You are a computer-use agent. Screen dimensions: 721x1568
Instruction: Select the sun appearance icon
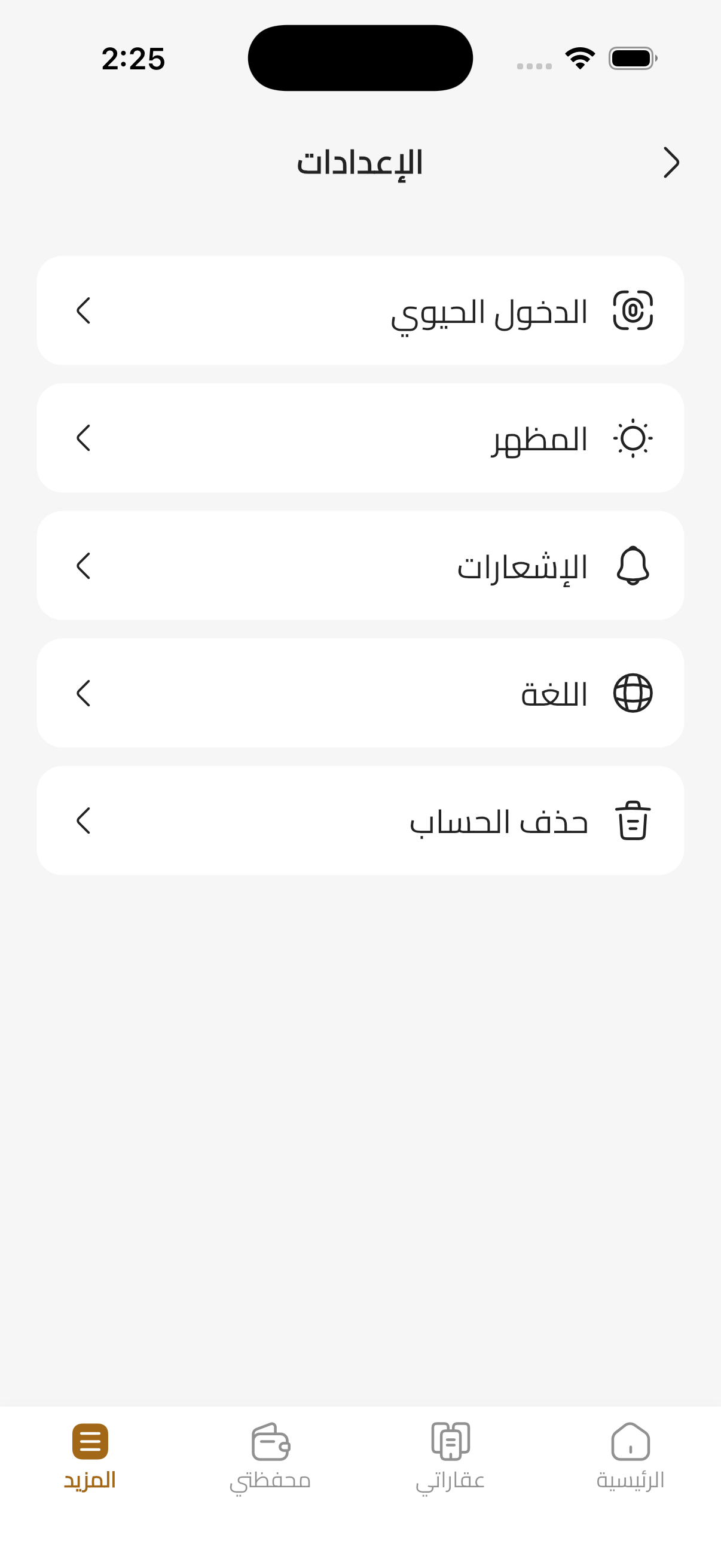634,440
